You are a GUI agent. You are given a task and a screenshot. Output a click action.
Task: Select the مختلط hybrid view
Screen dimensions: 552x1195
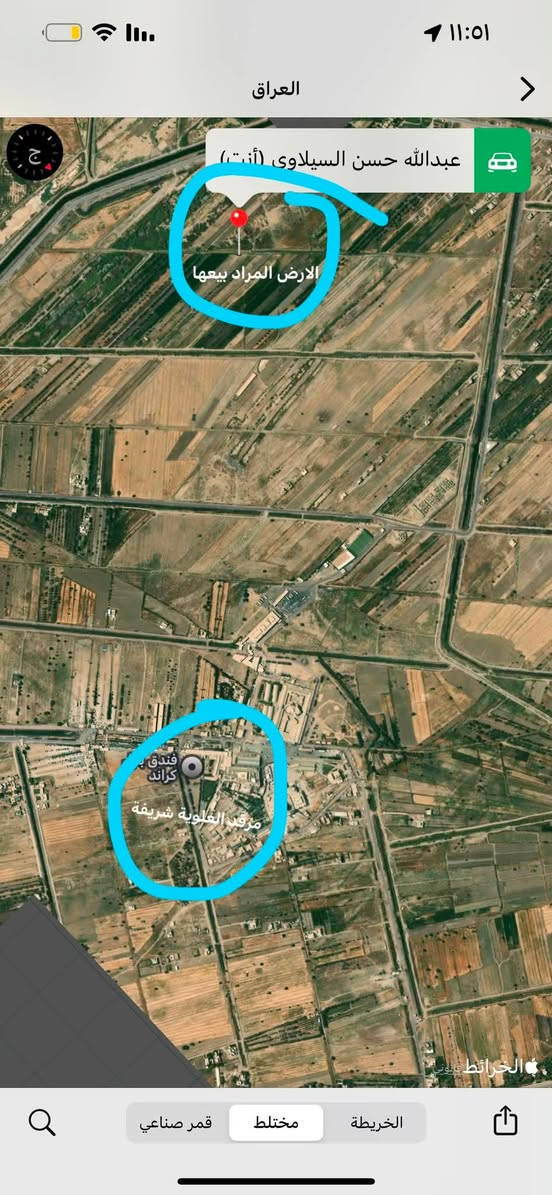point(276,1123)
